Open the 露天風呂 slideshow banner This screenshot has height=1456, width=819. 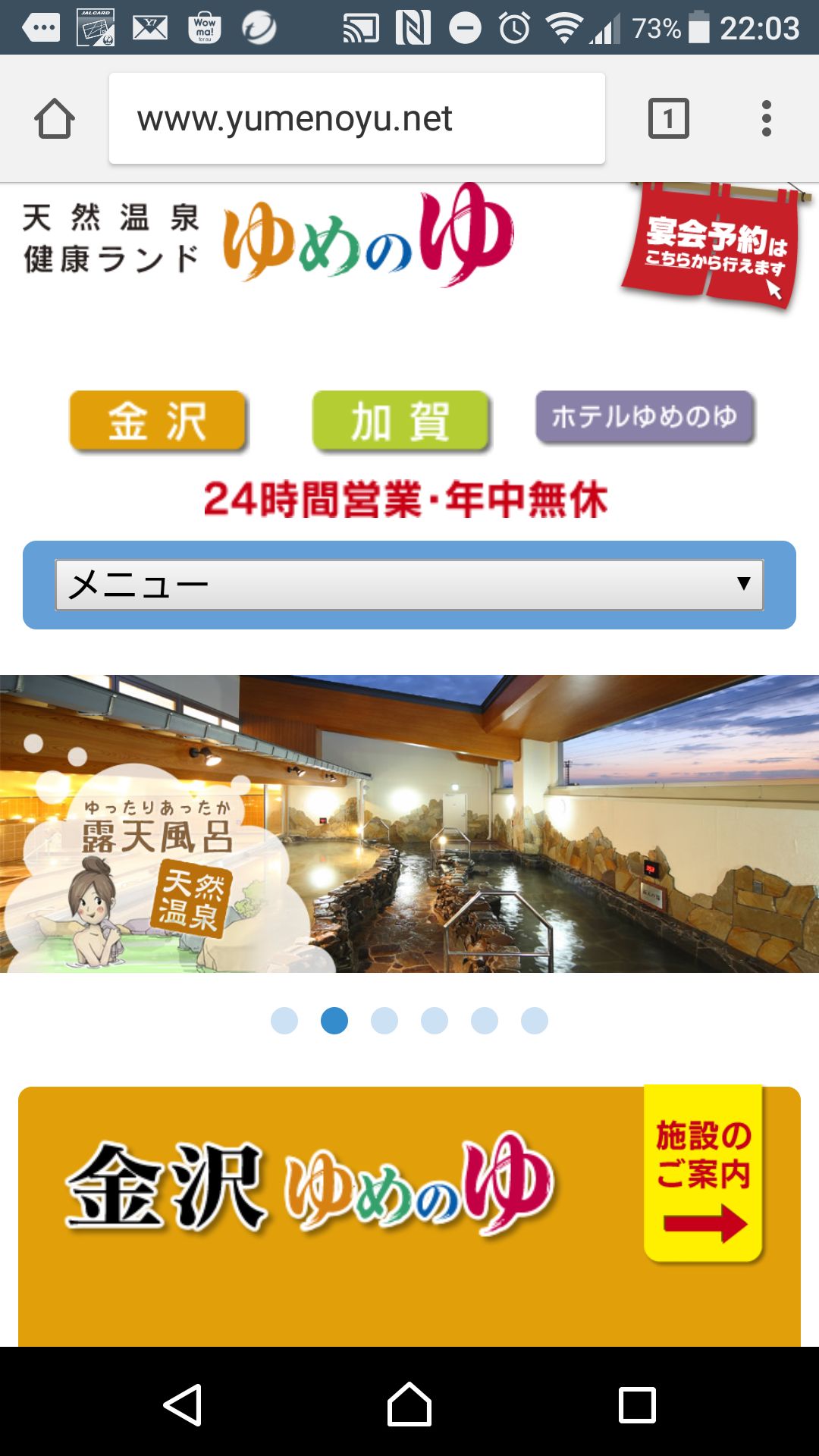coord(409,824)
